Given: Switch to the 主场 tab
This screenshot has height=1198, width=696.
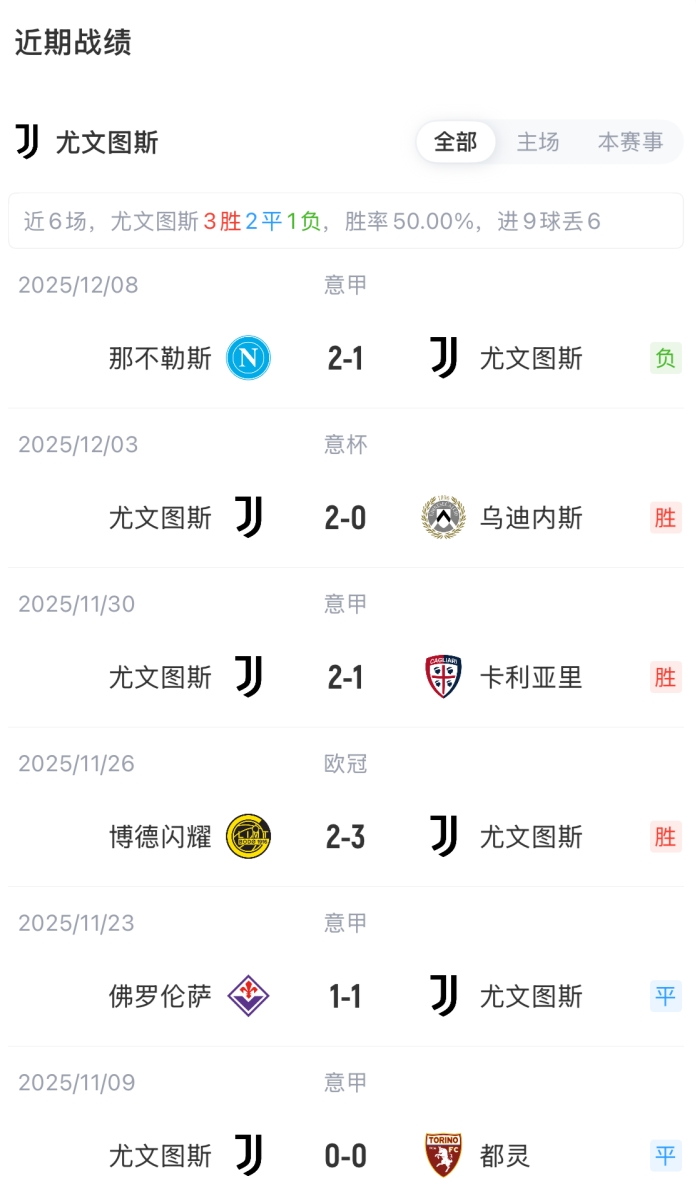Looking at the screenshot, I should tap(538, 142).
